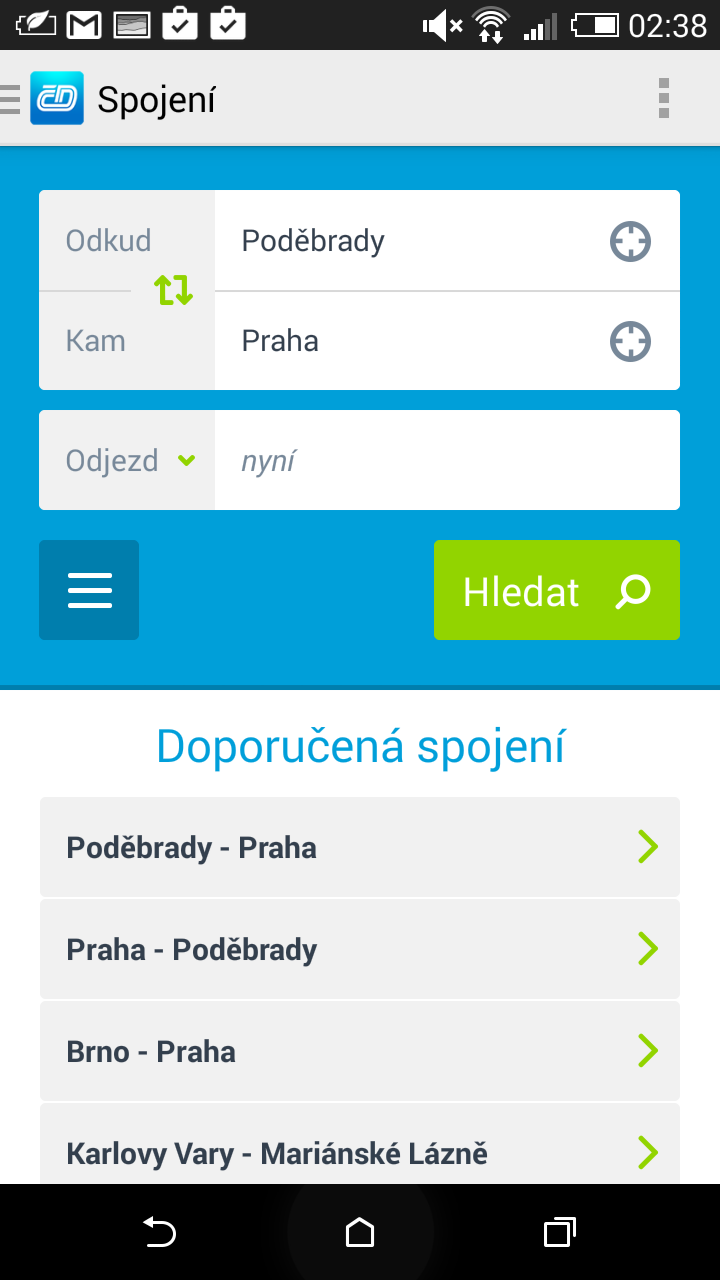
Task: Select the Poděbrady - Praha recommended connection
Action: point(360,847)
